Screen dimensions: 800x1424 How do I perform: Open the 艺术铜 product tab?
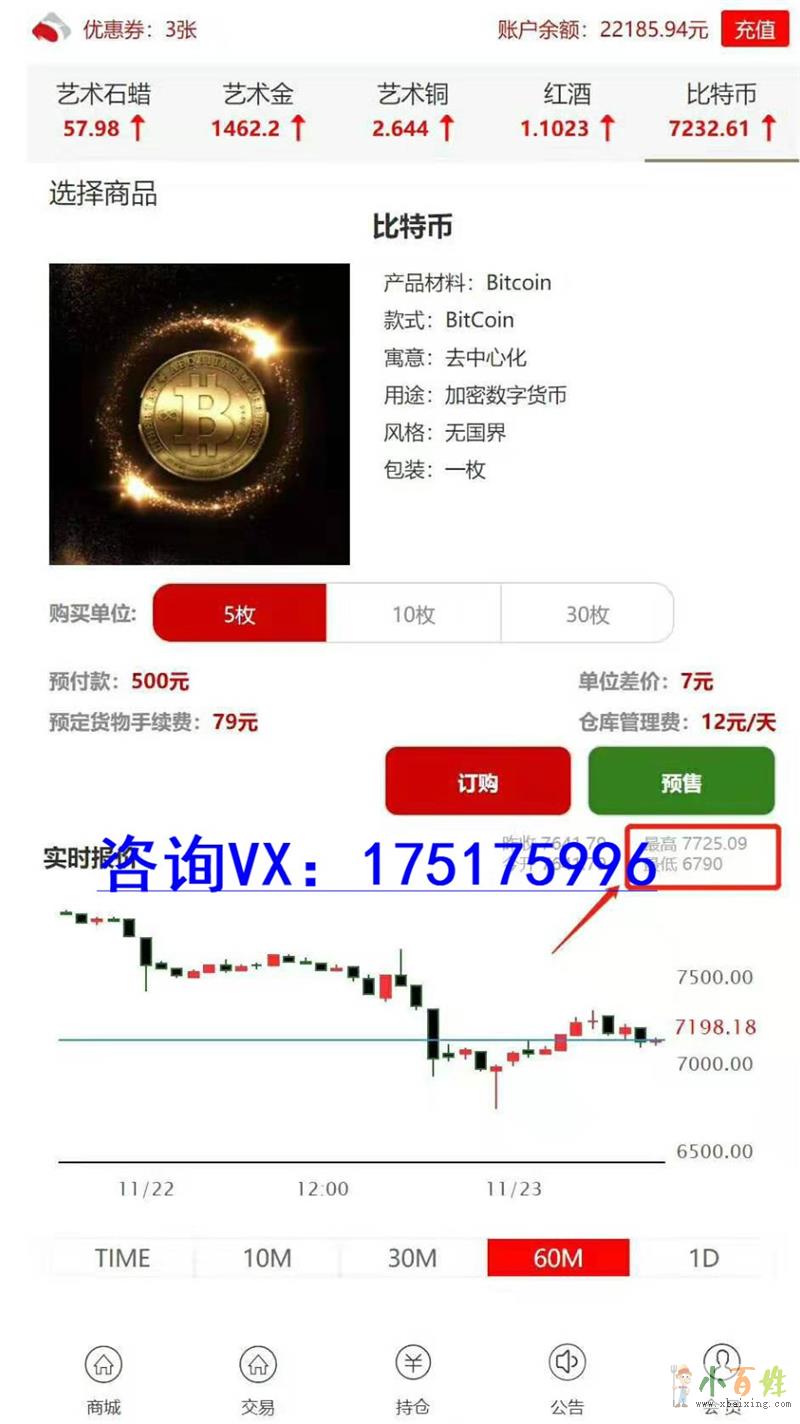413,111
